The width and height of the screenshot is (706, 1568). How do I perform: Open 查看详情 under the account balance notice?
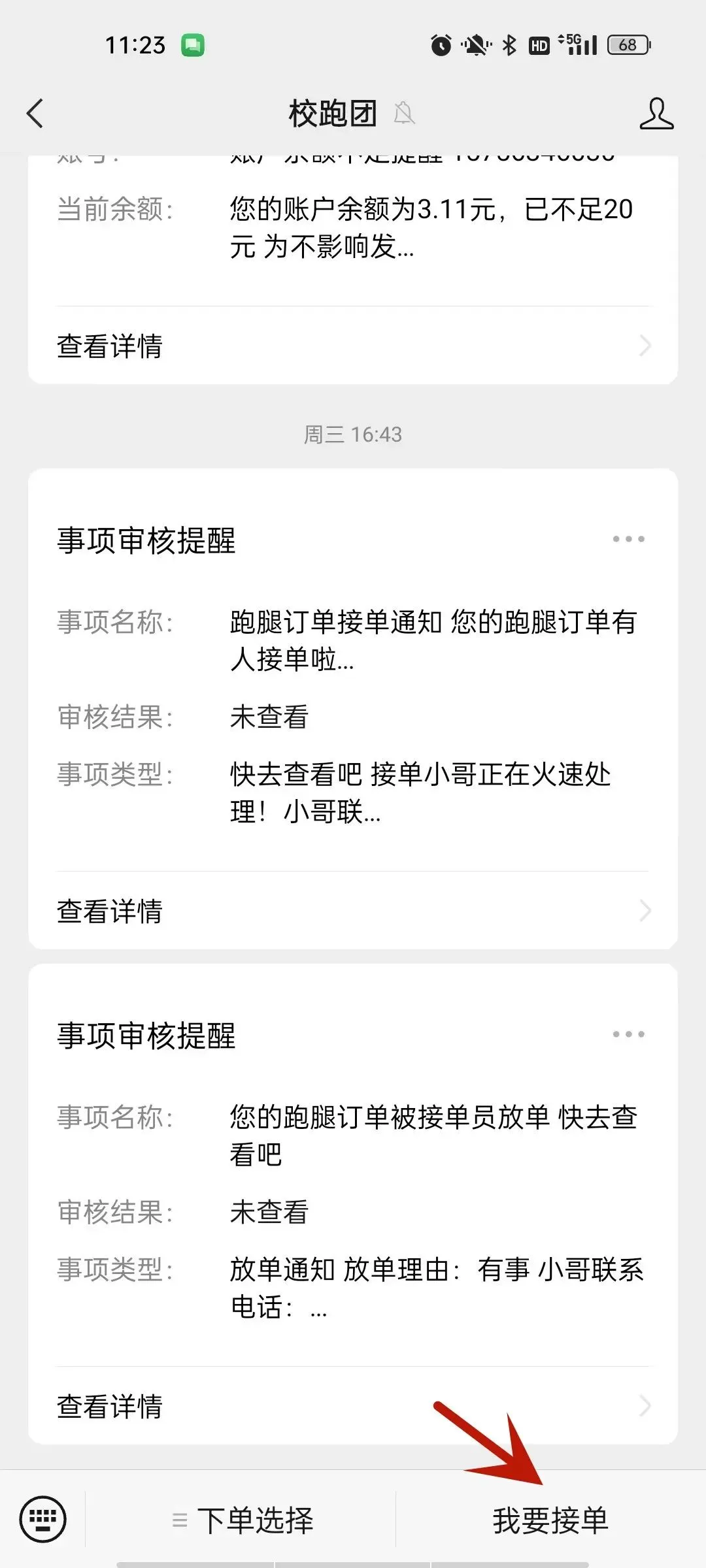click(353, 346)
